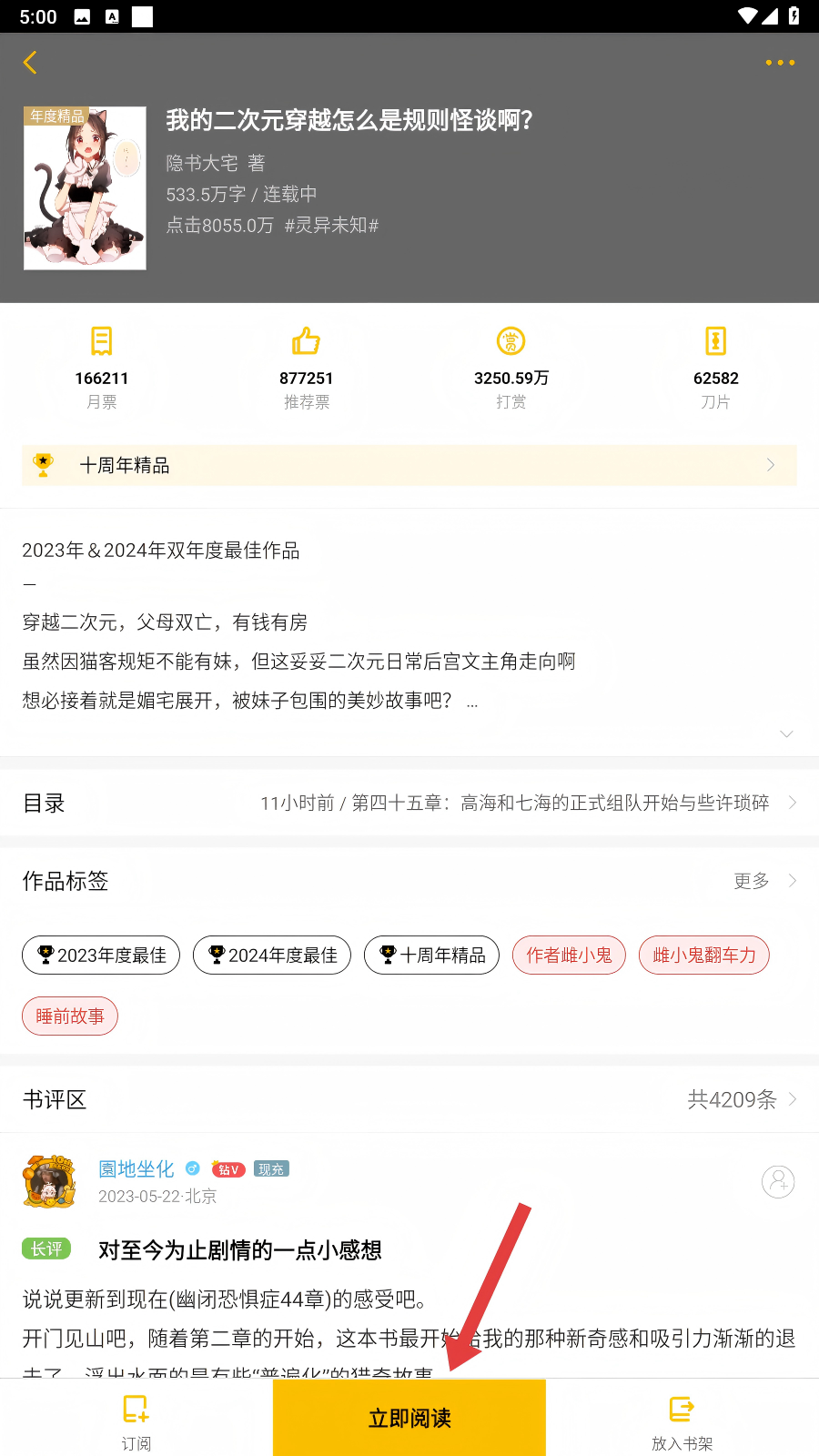Open the 打赏 reward option
Screen dimensions: 819x1456
pos(511,368)
